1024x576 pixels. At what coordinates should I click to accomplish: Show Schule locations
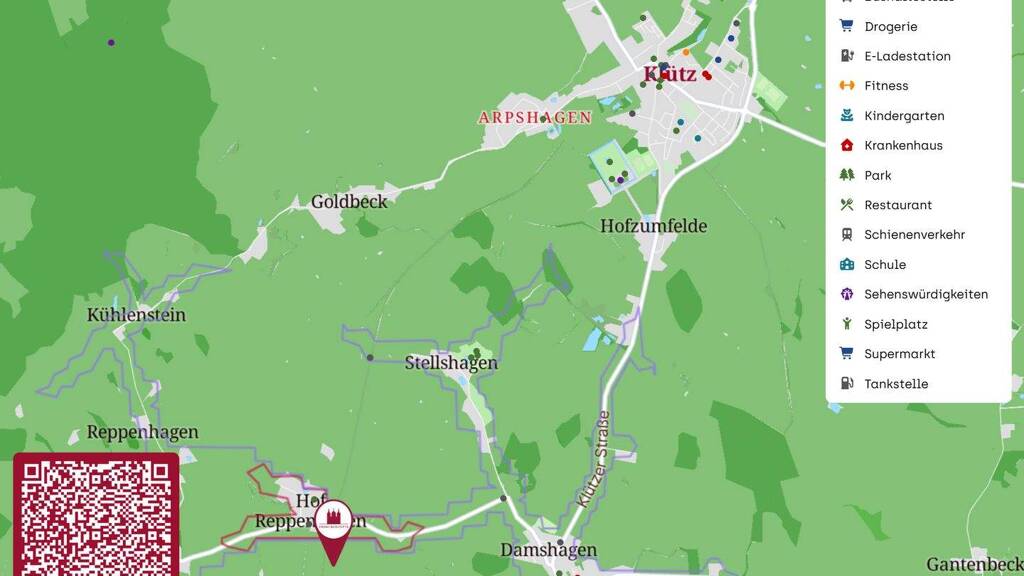tap(918, 264)
